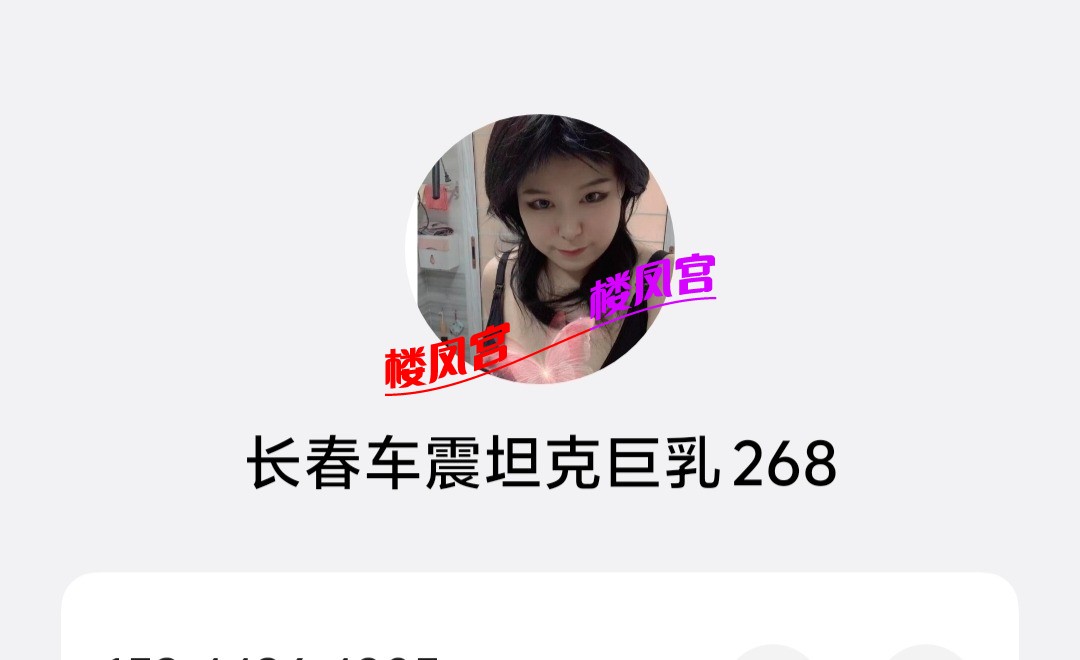Open the contact's profile photo
Viewport: 1080px width, 660px height.
545,248
